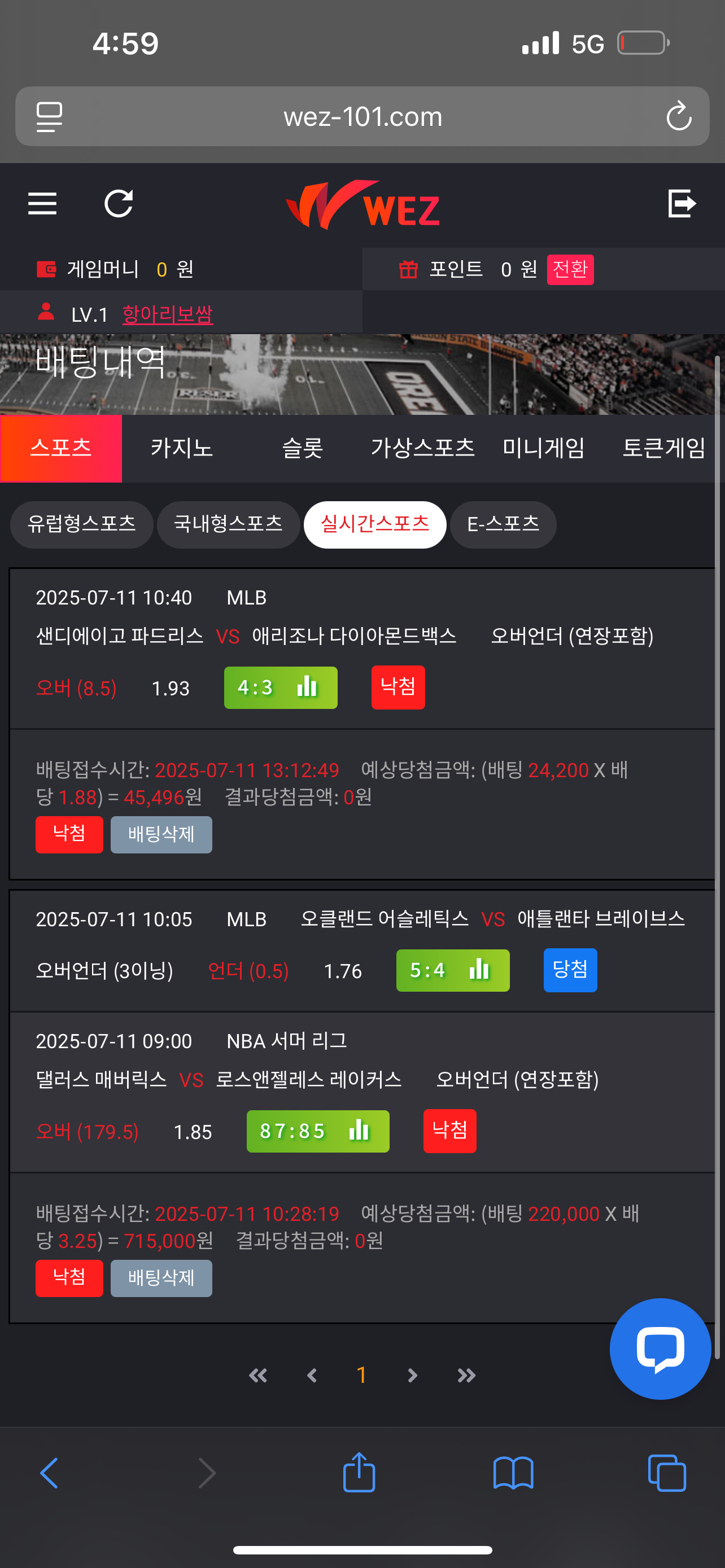Viewport: 725px width, 1568px height.
Task: Open the 가상스포츠 tab
Action: [422, 449]
